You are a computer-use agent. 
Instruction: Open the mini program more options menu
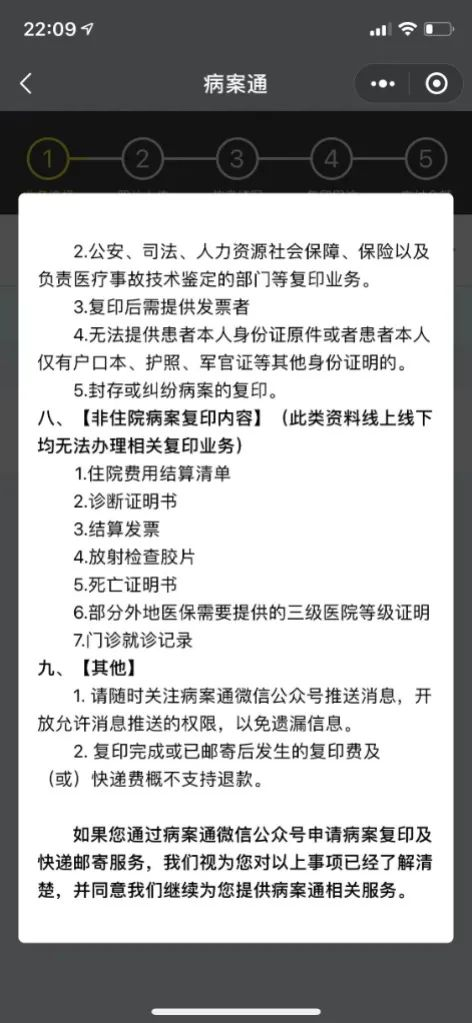coord(383,84)
